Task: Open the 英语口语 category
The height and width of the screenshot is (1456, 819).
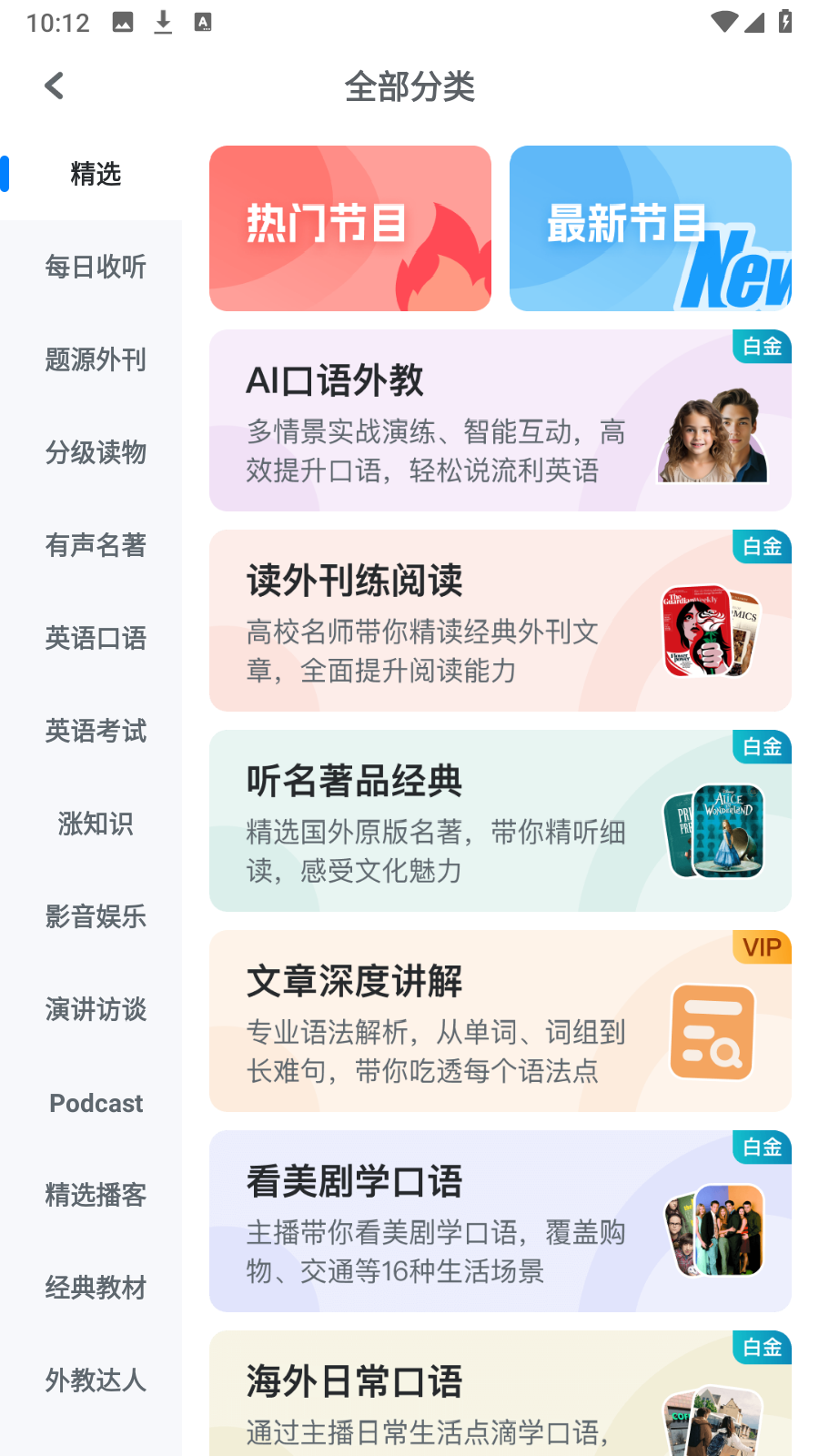Action: coord(96,638)
